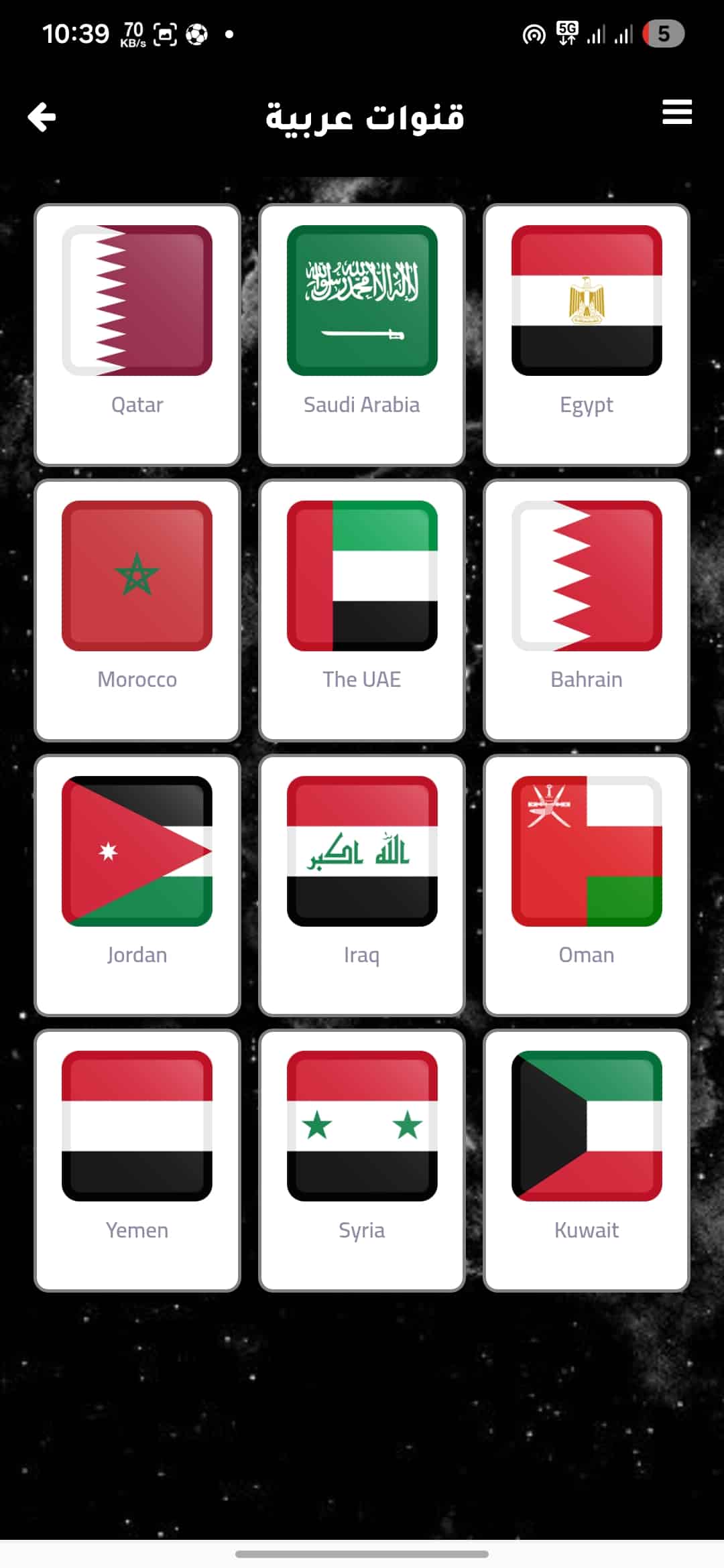Tap the Syria flag icon
Image resolution: width=724 pixels, height=1568 pixels.
click(361, 1126)
